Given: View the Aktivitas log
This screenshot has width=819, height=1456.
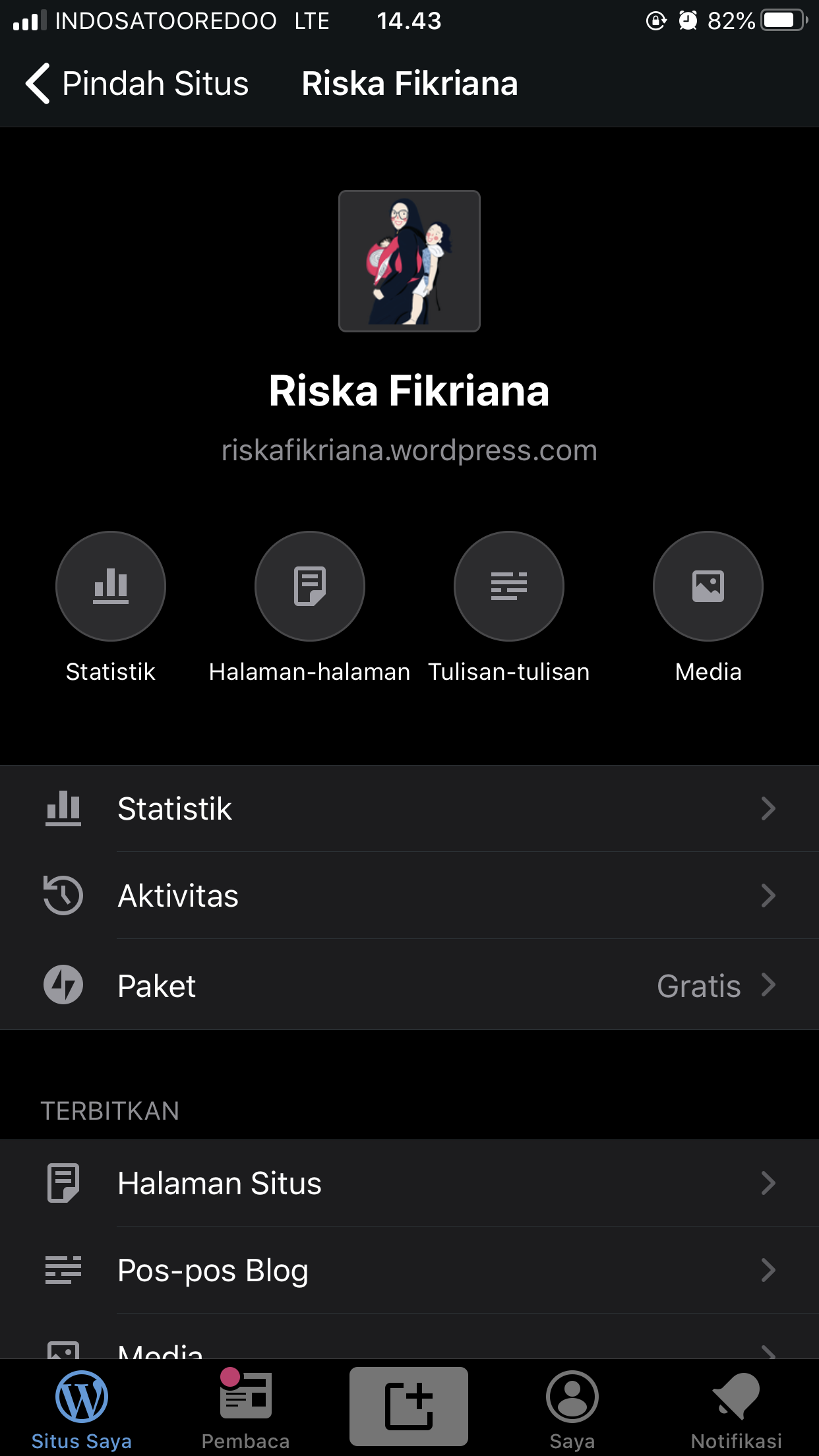Looking at the screenshot, I should click(x=409, y=895).
